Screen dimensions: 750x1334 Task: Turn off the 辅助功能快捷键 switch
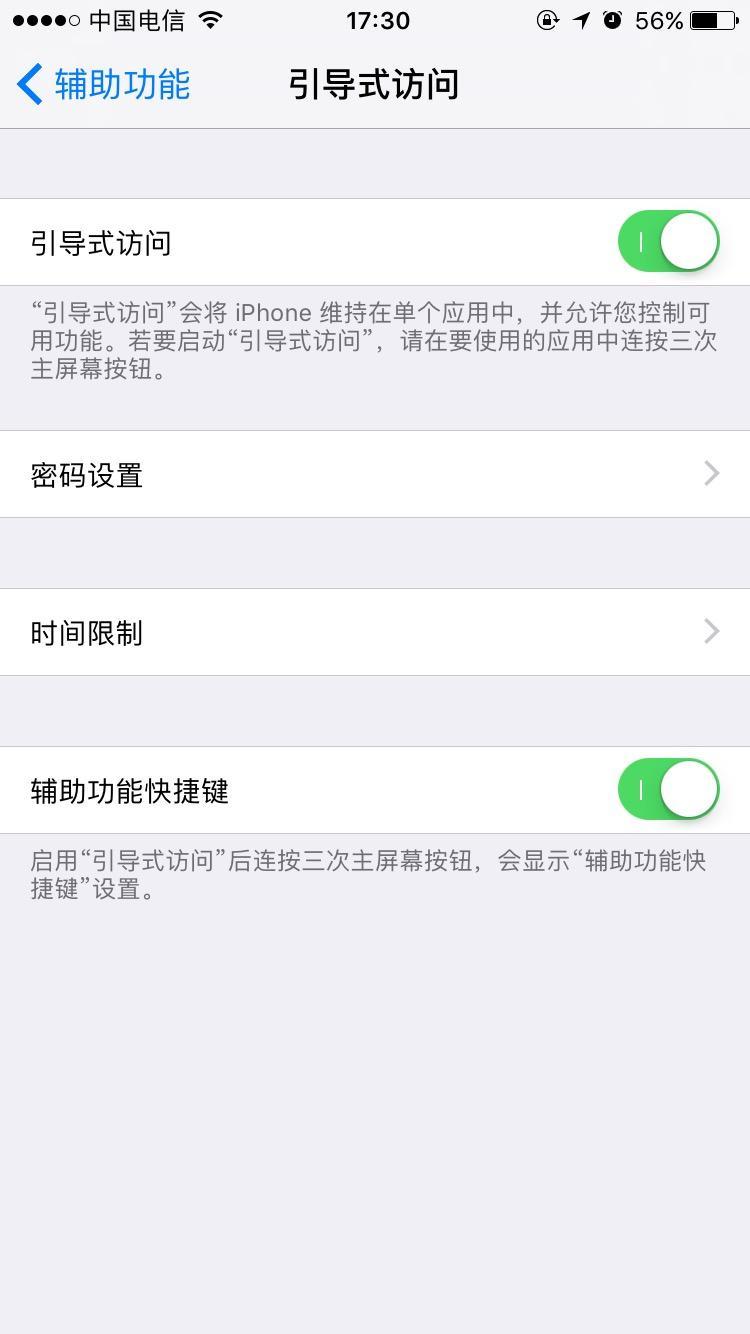point(667,789)
